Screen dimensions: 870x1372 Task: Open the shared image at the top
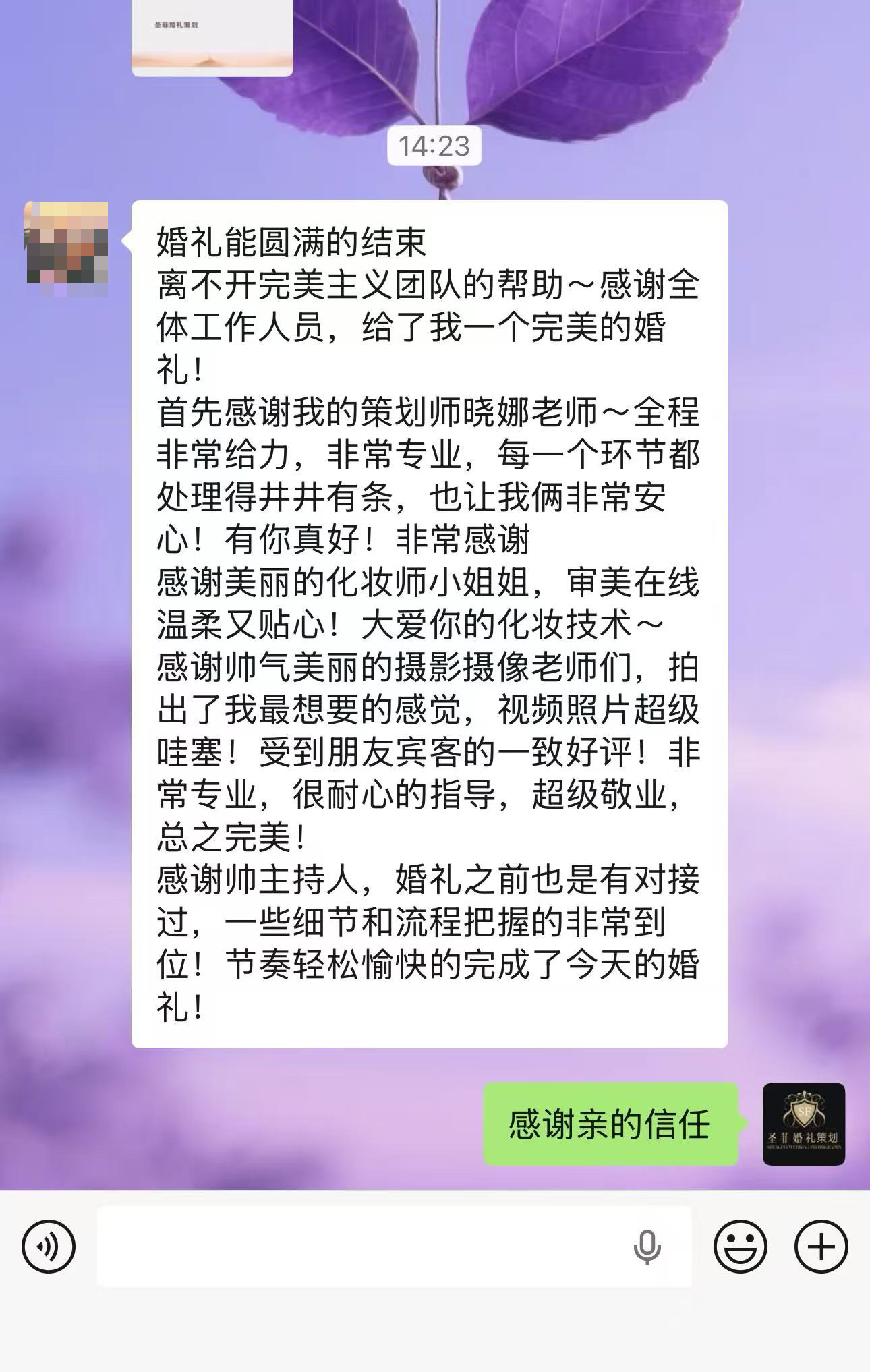tap(212, 35)
